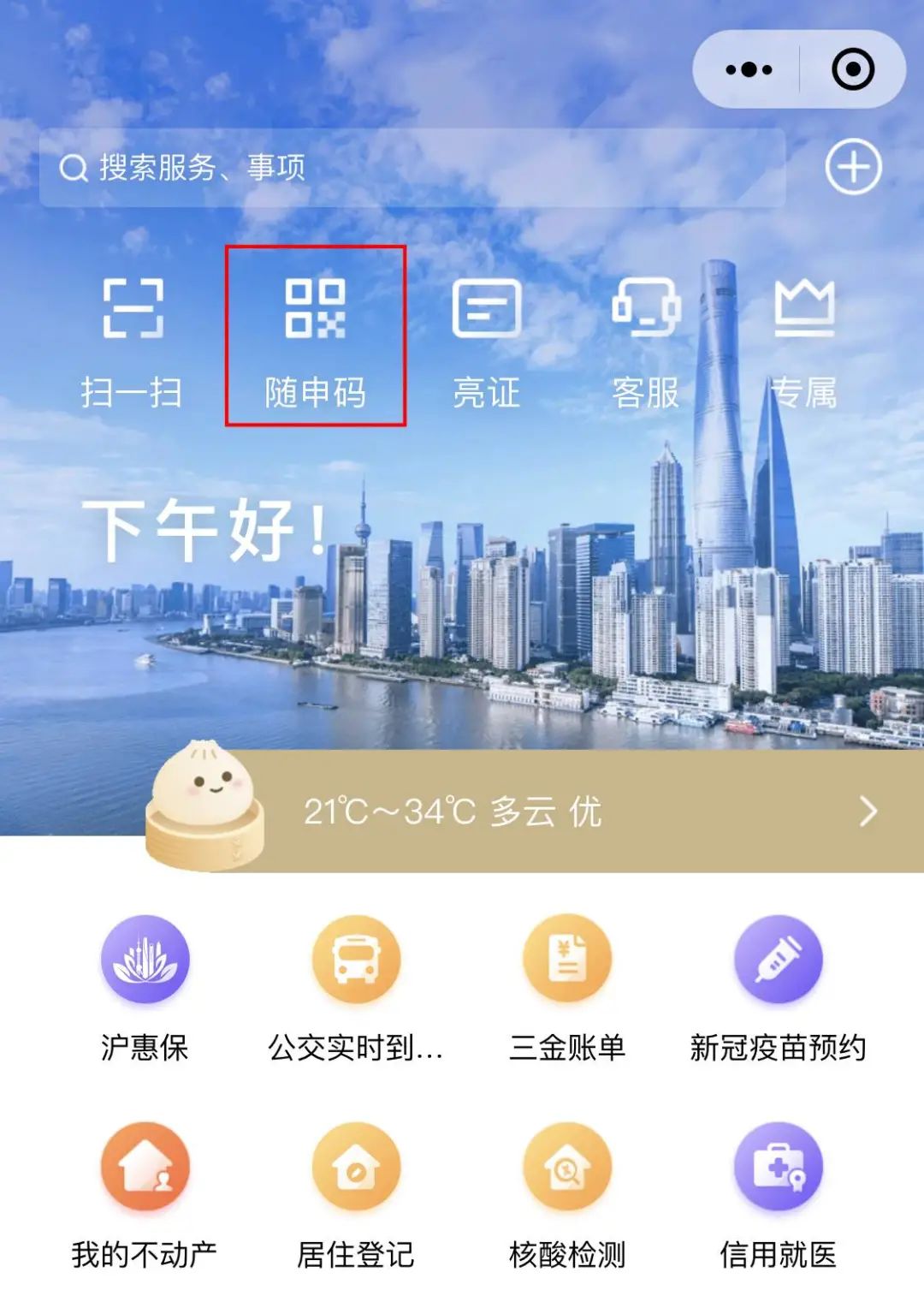
Task: Tap the search services and items box
Action: click(411, 168)
